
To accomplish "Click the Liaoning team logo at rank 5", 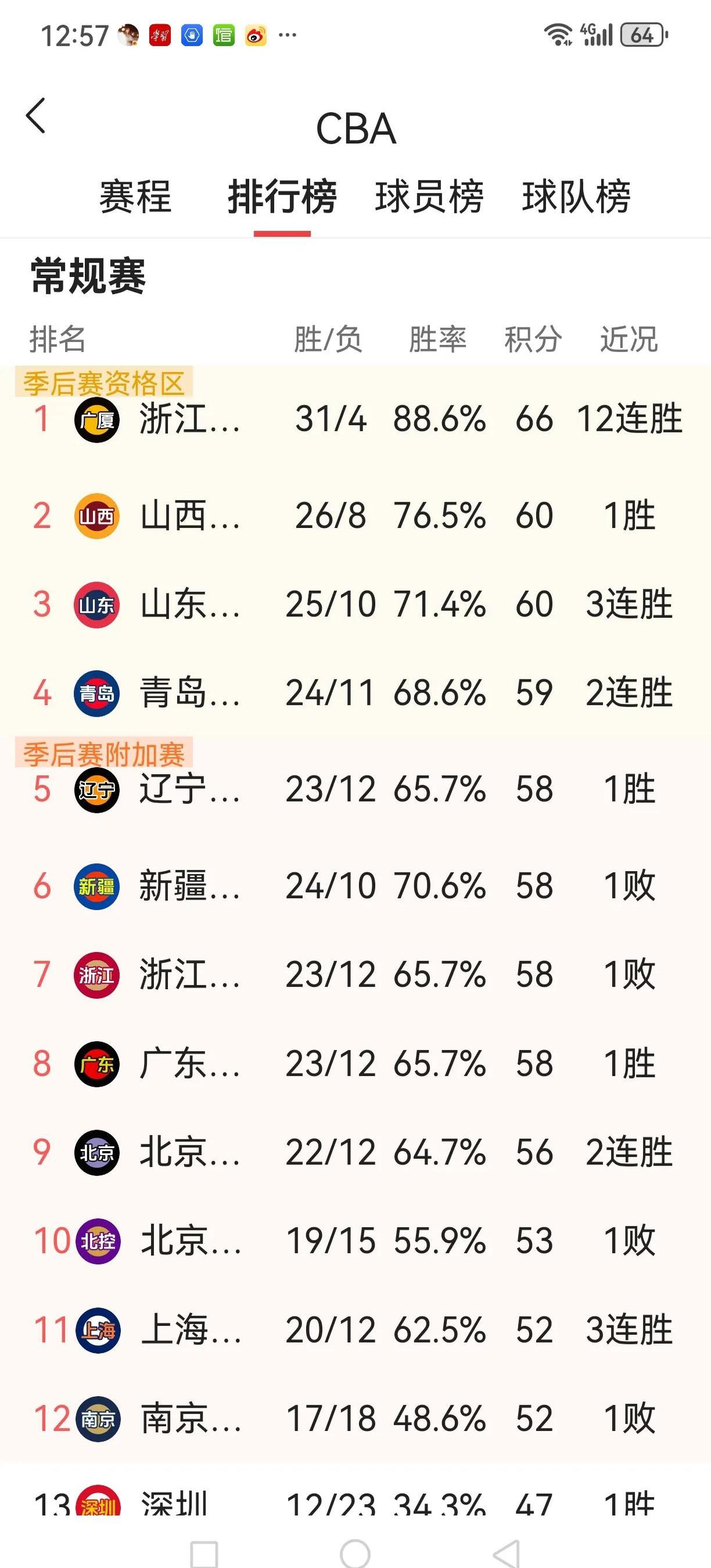I will pos(96,790).
